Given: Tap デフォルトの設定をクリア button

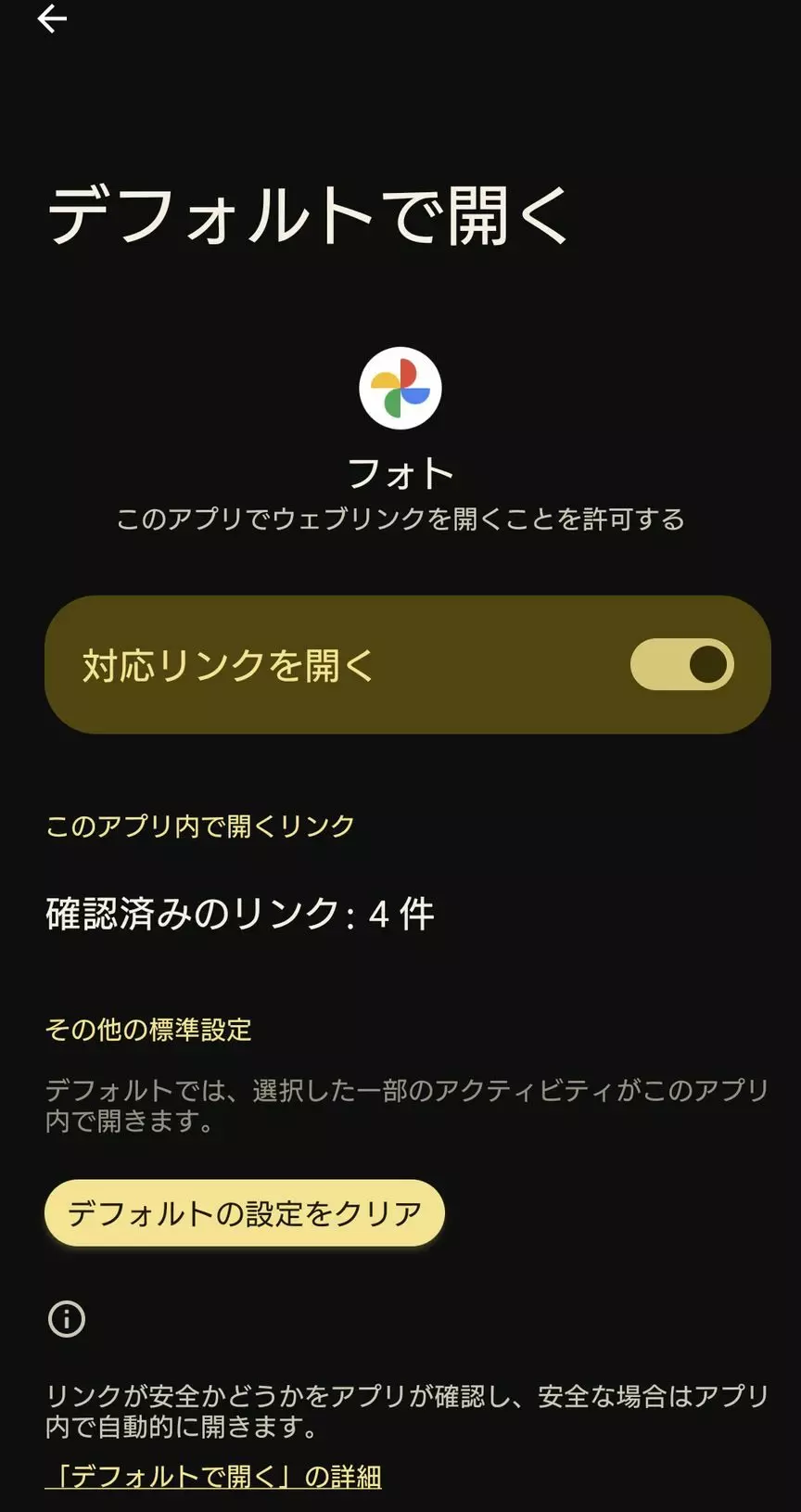Looking at the screenshot, I should [245, 1213].
